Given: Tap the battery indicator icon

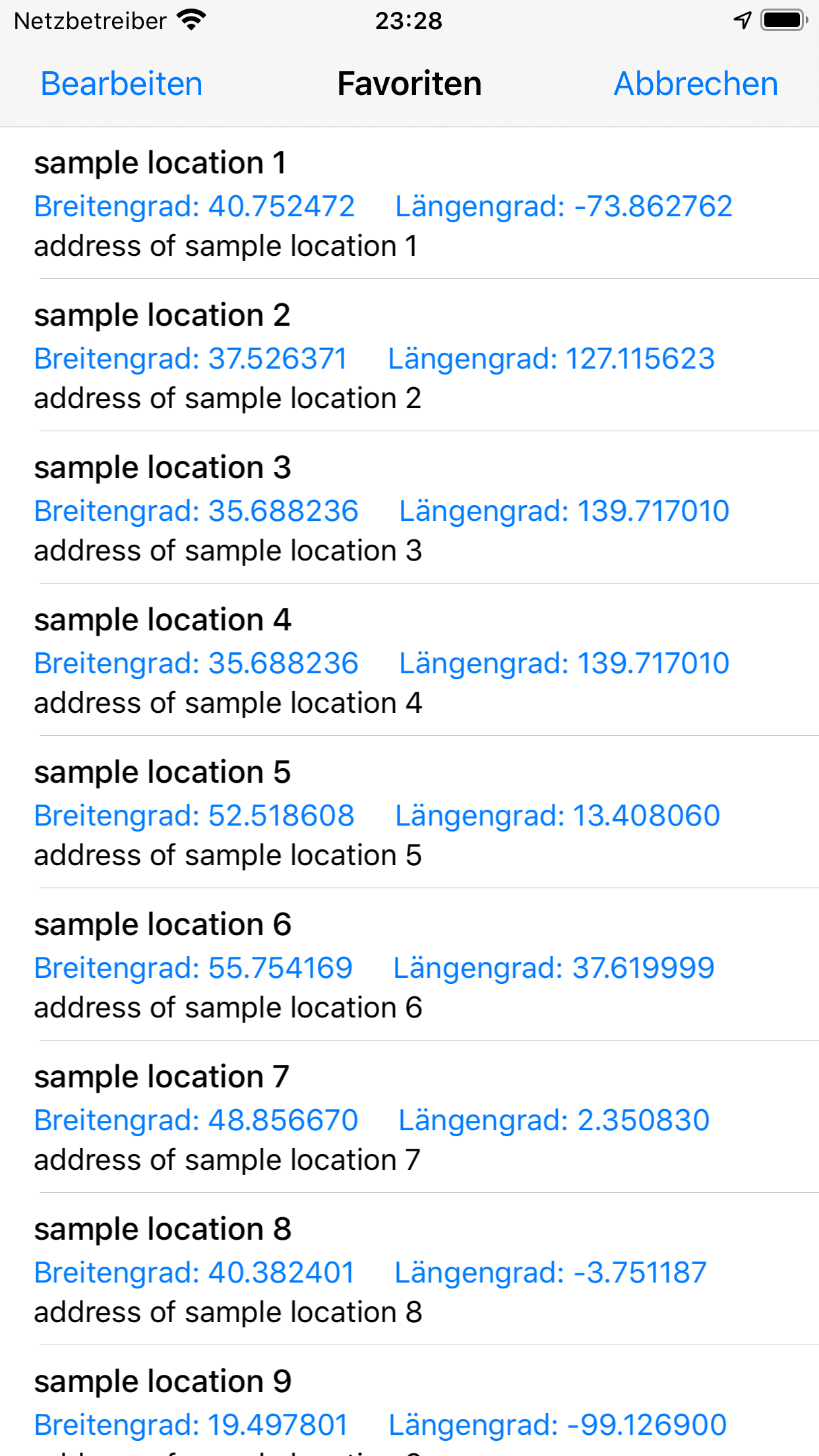Looking at the screenshot, I should click(783, 20).
